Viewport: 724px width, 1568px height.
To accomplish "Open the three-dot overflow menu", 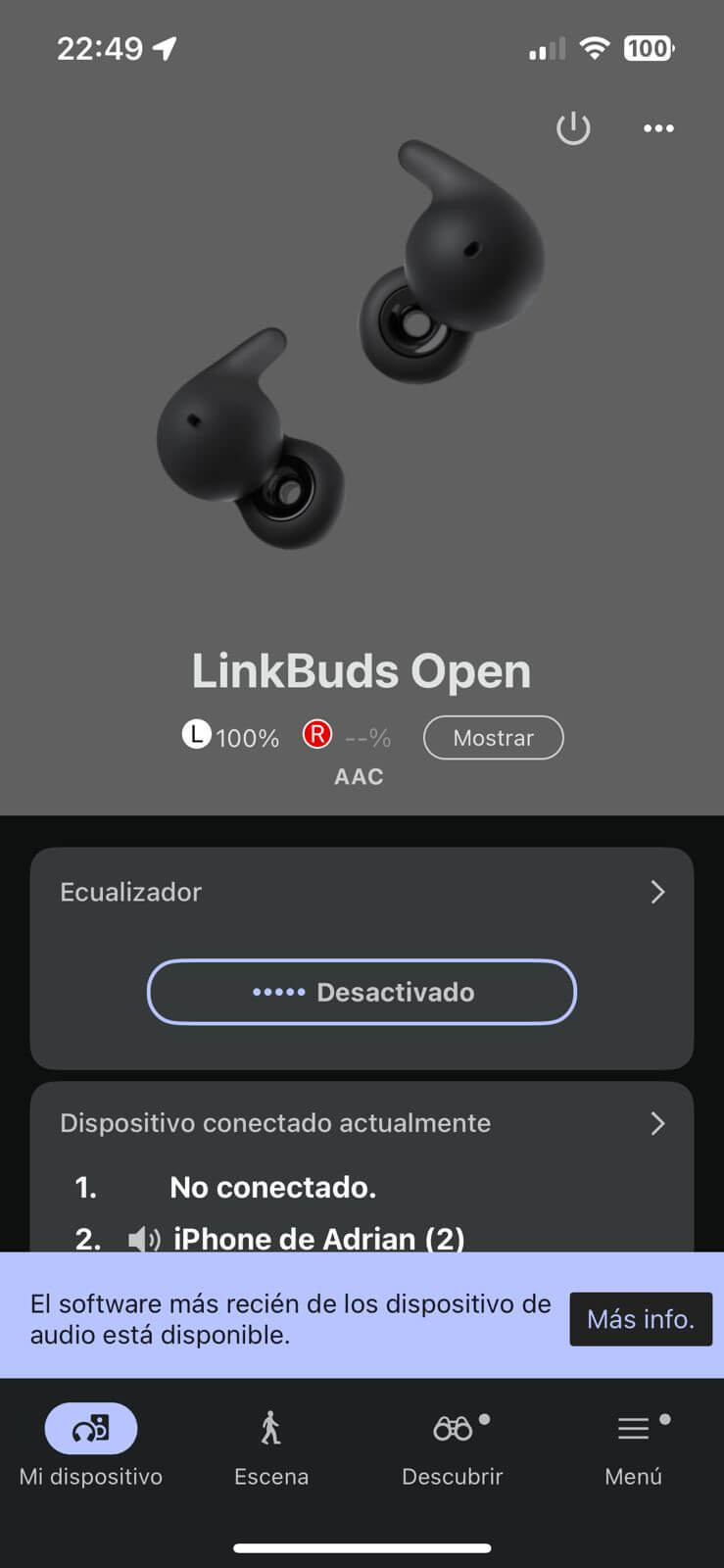I will tap(658, 128).
